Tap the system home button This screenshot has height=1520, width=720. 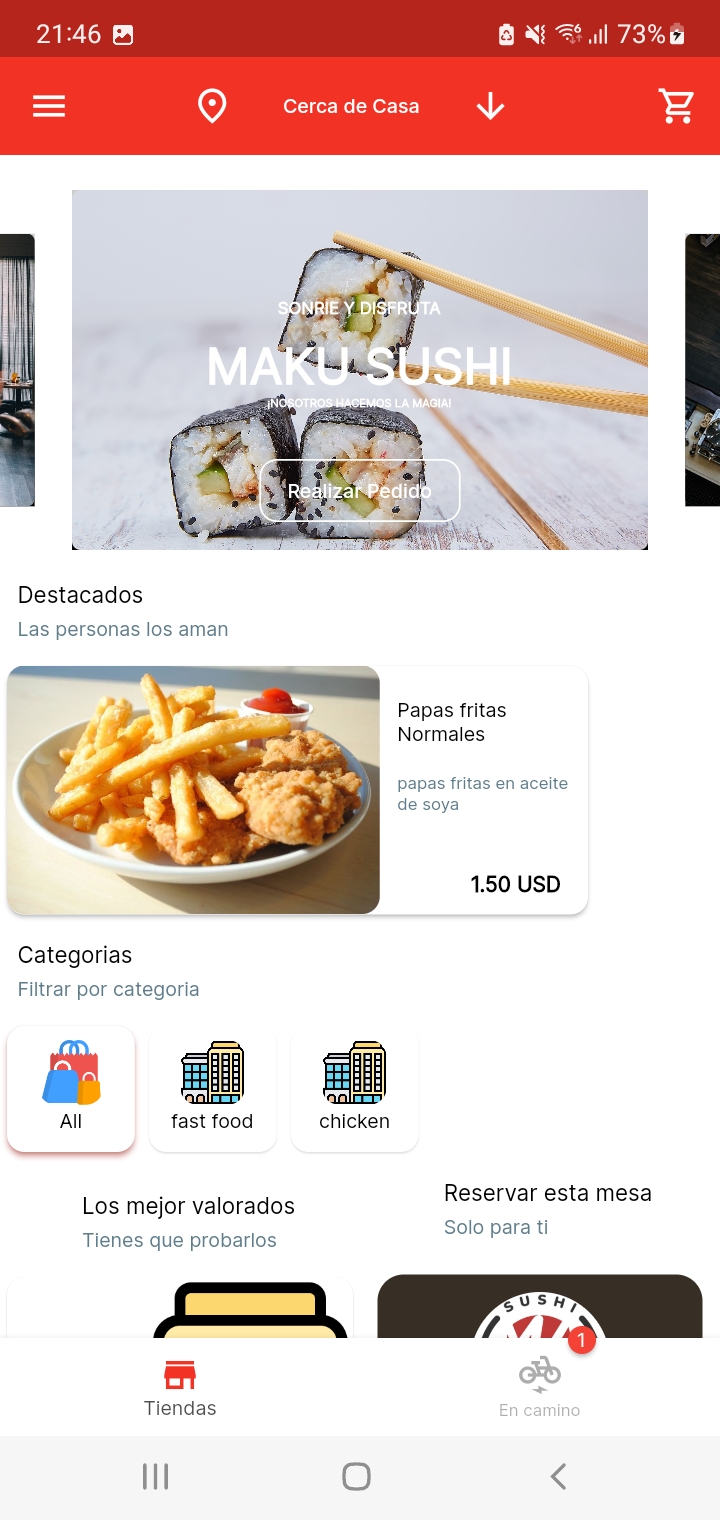[x=356, y=1476]
